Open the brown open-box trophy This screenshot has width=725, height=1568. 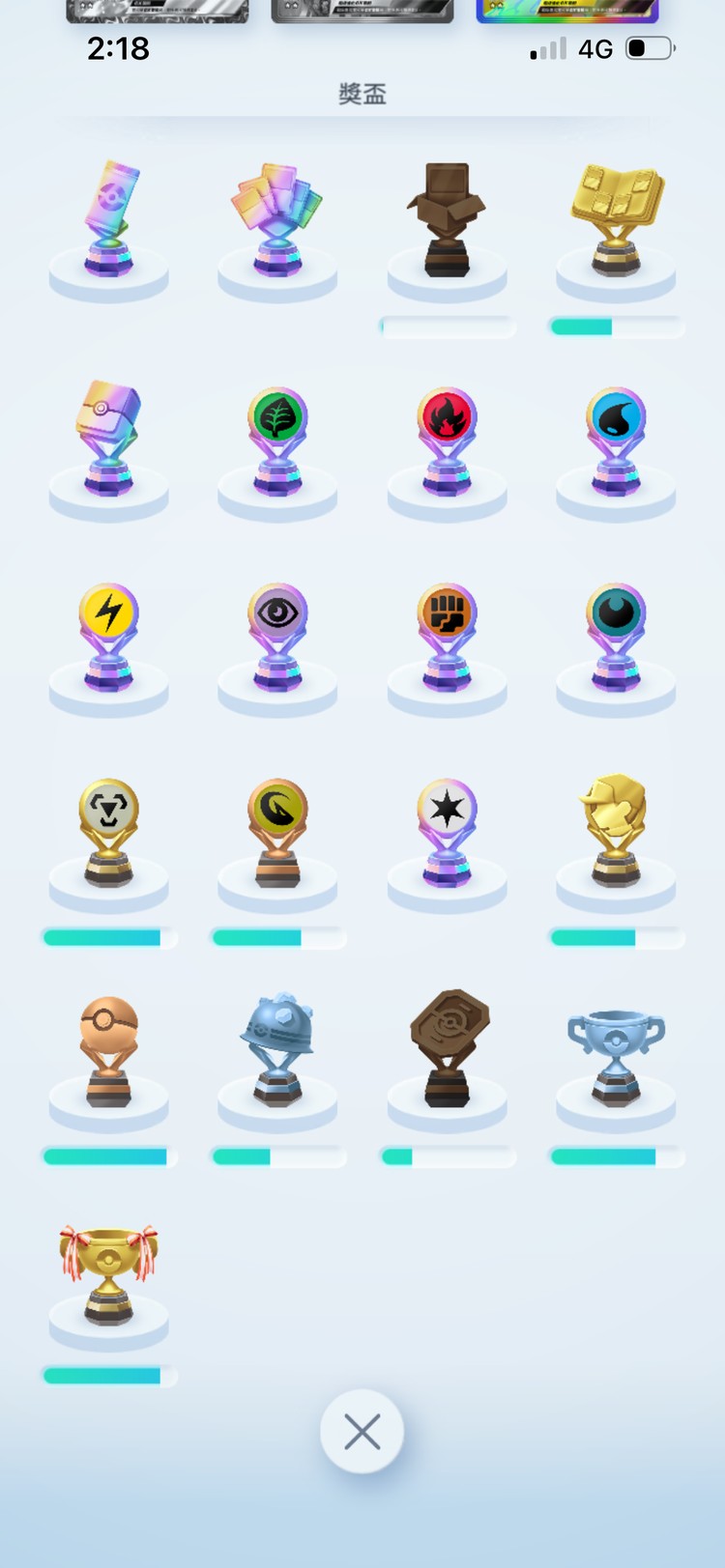tap(447, 220)
